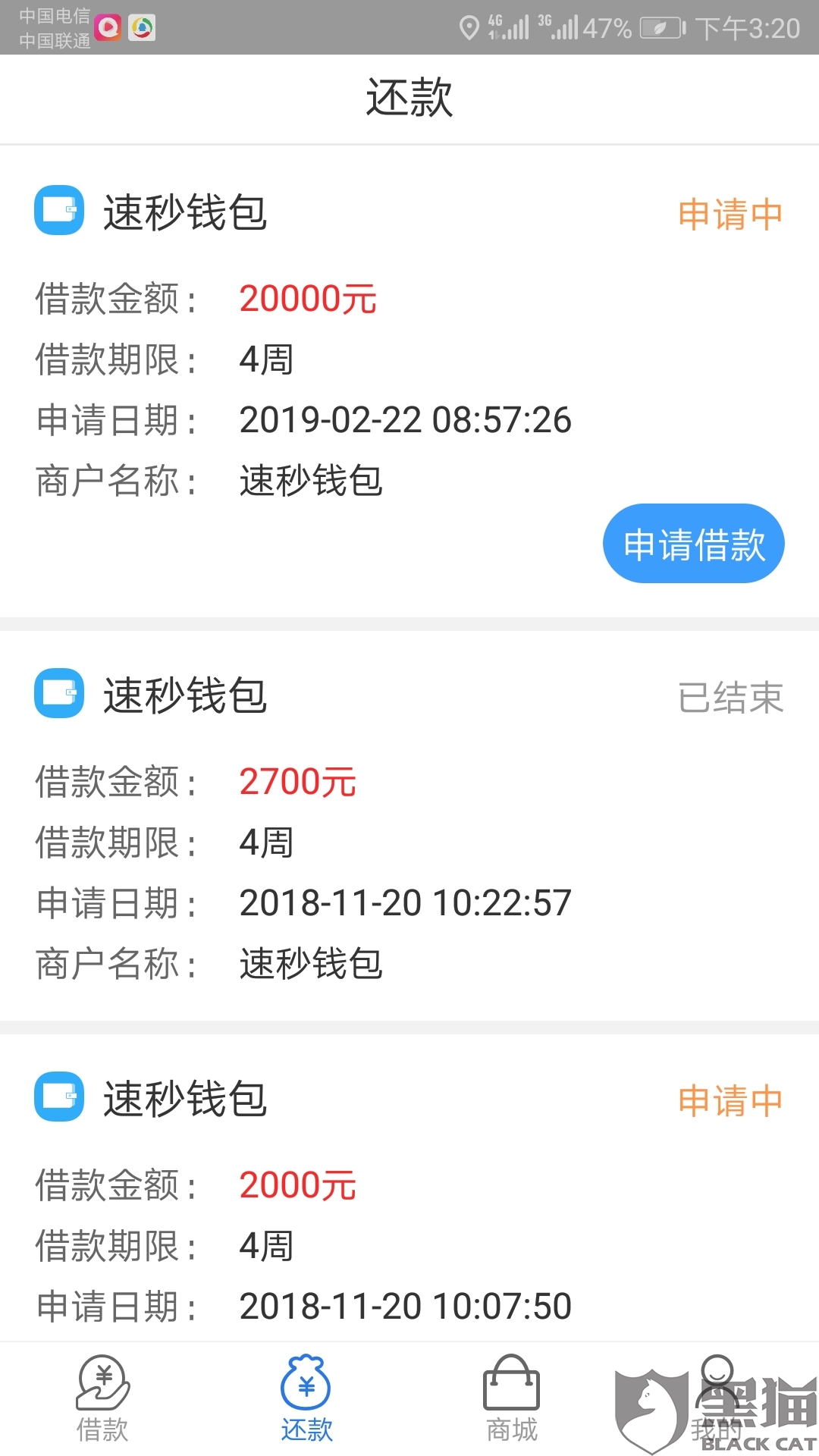Select the 还款 tab
Screen dimensions: 819x1456
click(307, 1399)
